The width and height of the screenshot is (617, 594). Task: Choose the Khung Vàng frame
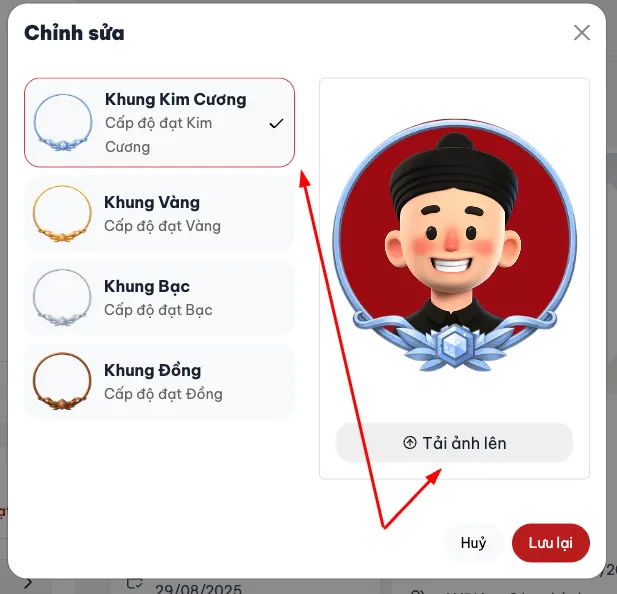coord(160,214)
